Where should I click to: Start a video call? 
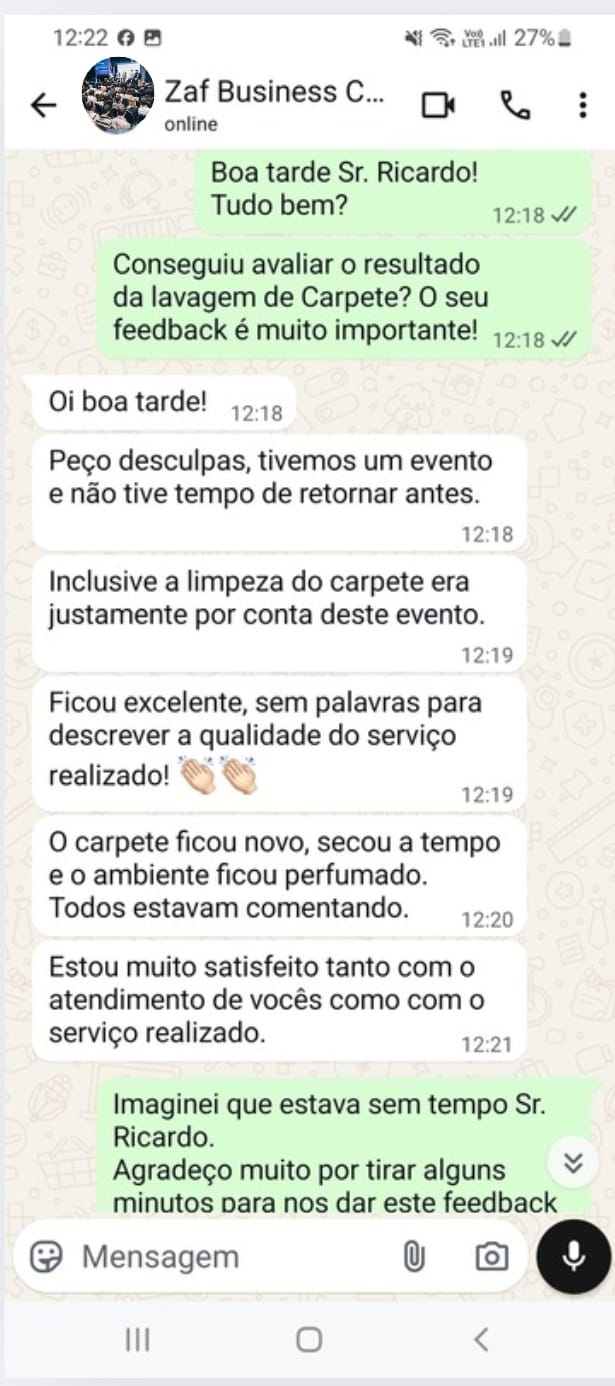point(438,105)
